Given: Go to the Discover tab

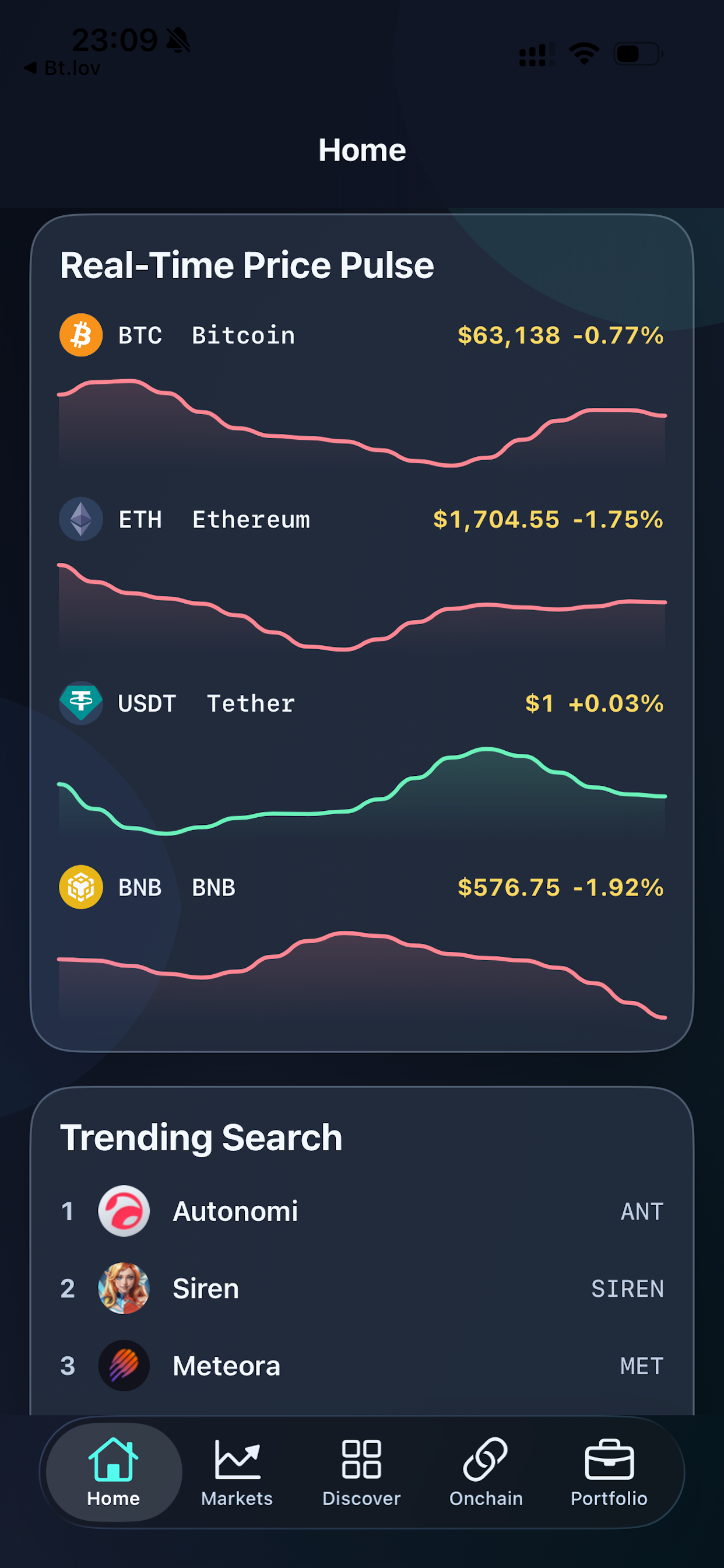Looking at the screenshot, I should tap(361, 1472).
